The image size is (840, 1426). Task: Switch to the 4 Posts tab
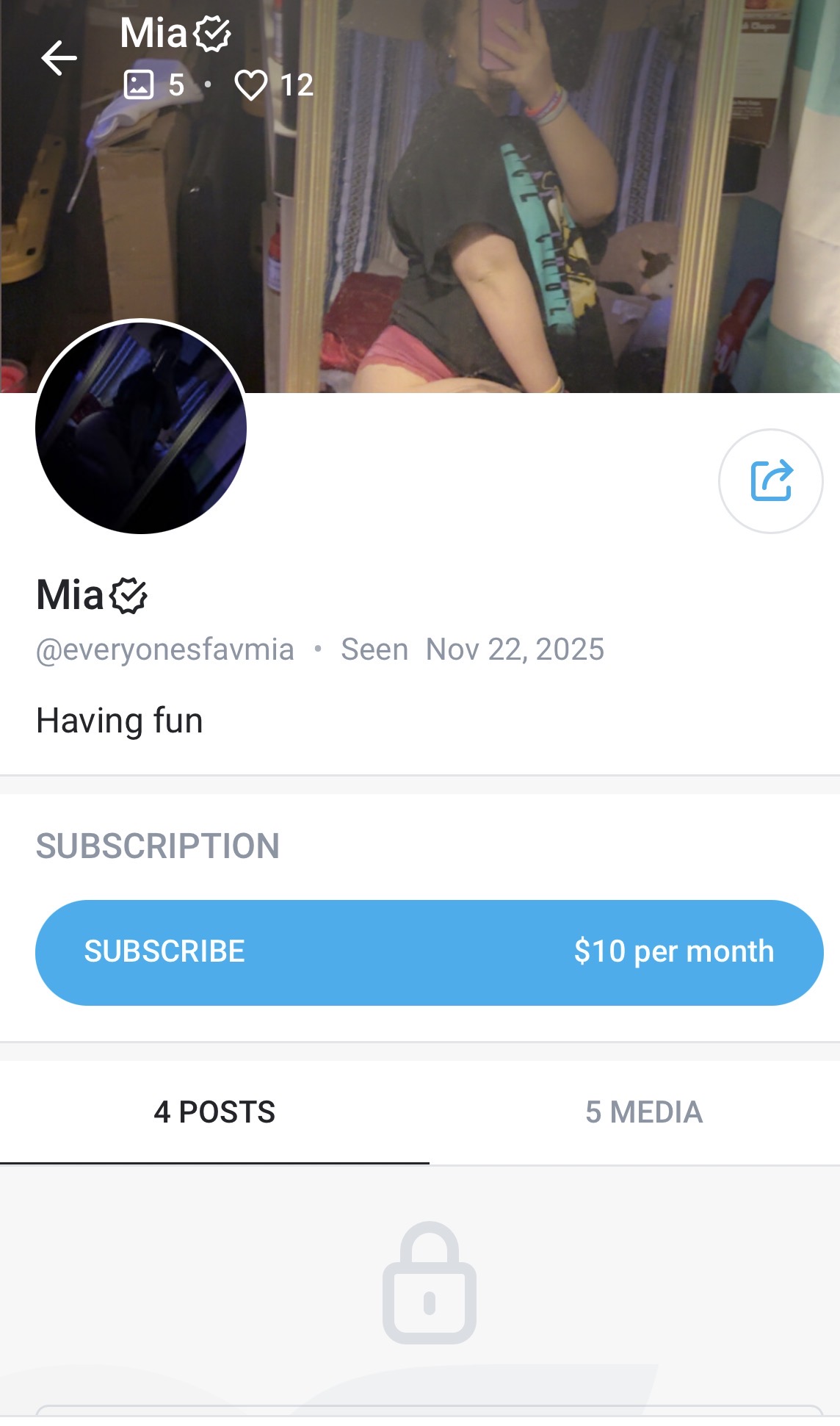point(214,1112)
